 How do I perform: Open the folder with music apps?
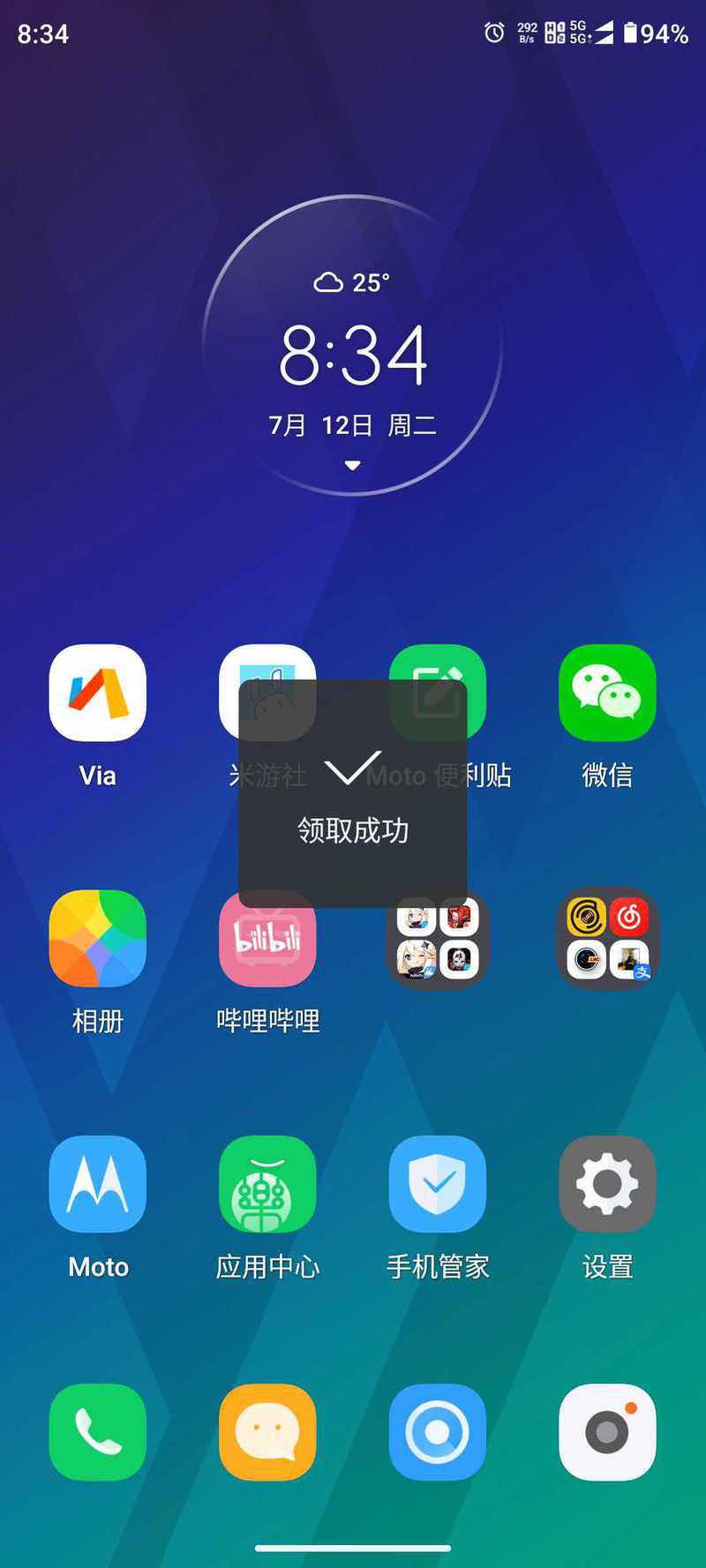tap(607, 938)
